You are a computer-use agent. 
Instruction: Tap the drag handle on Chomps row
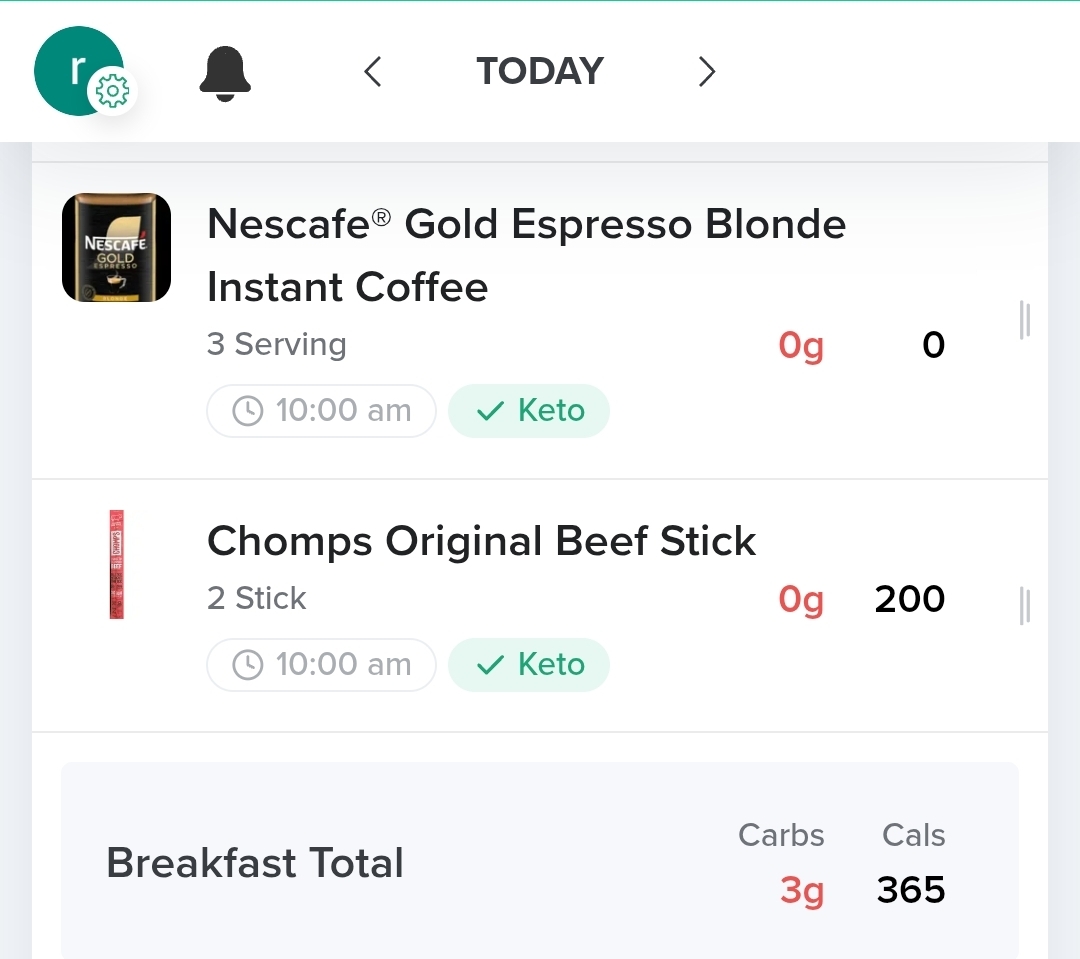1025,606
